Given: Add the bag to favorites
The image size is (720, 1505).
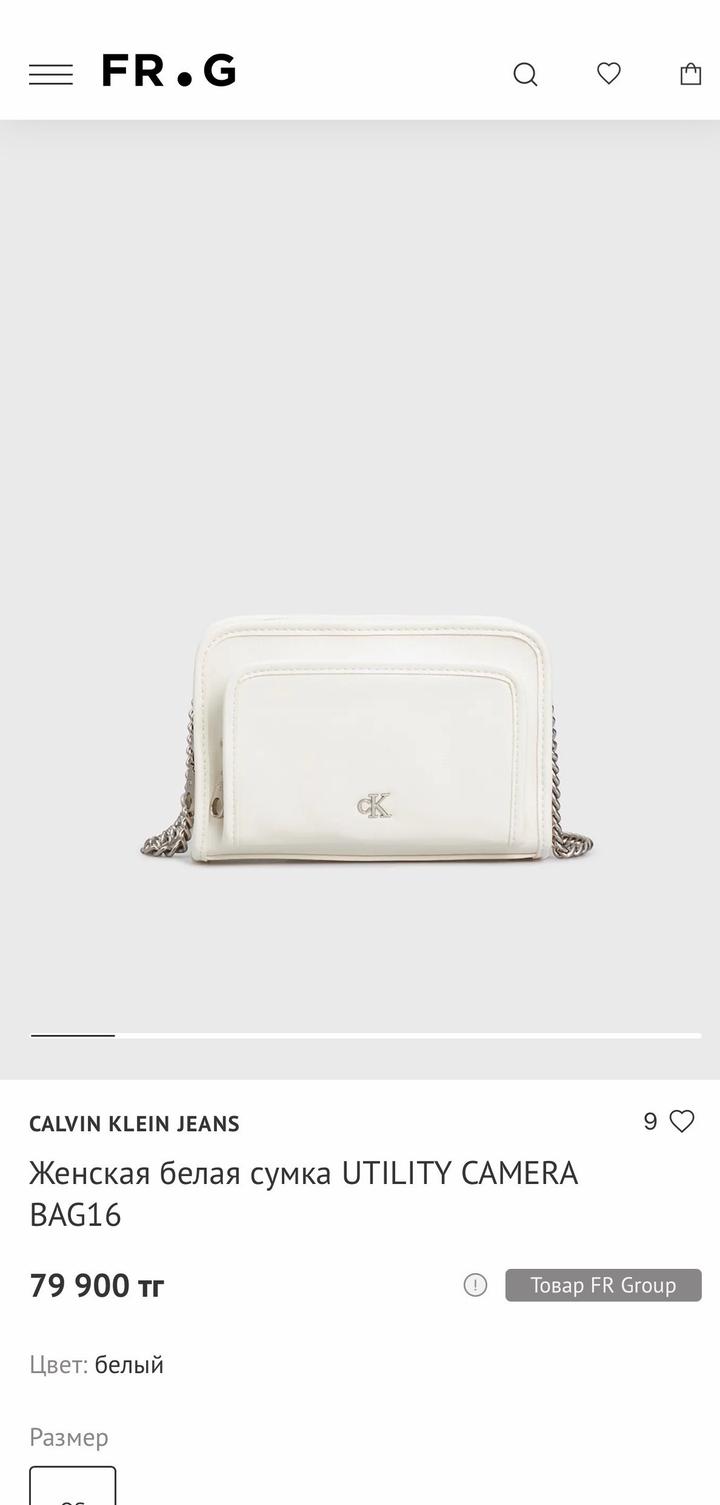Looking at the screenshot, I should (x=682, y=1122).
